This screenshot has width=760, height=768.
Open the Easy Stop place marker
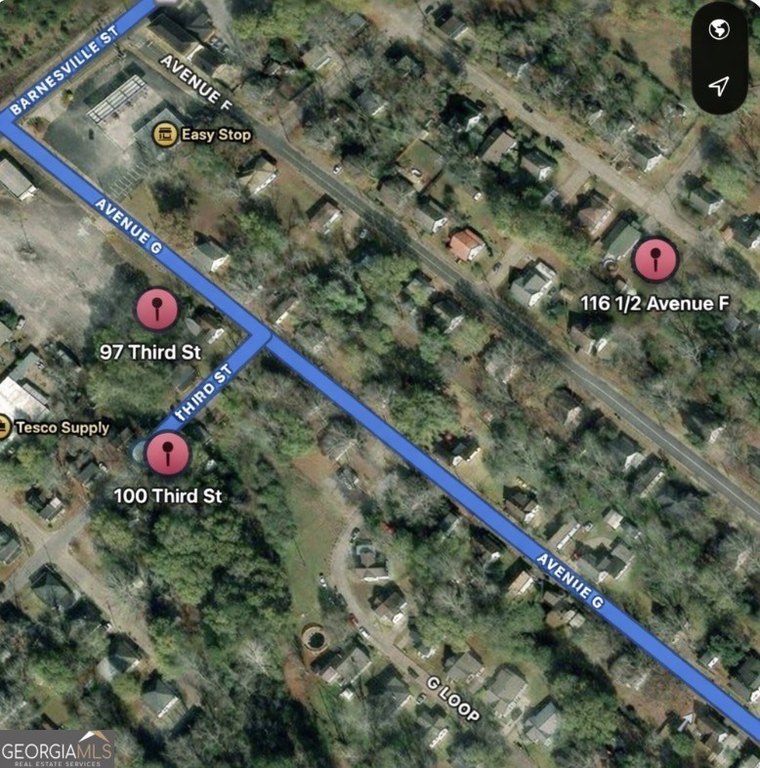(x=163, y=133)
